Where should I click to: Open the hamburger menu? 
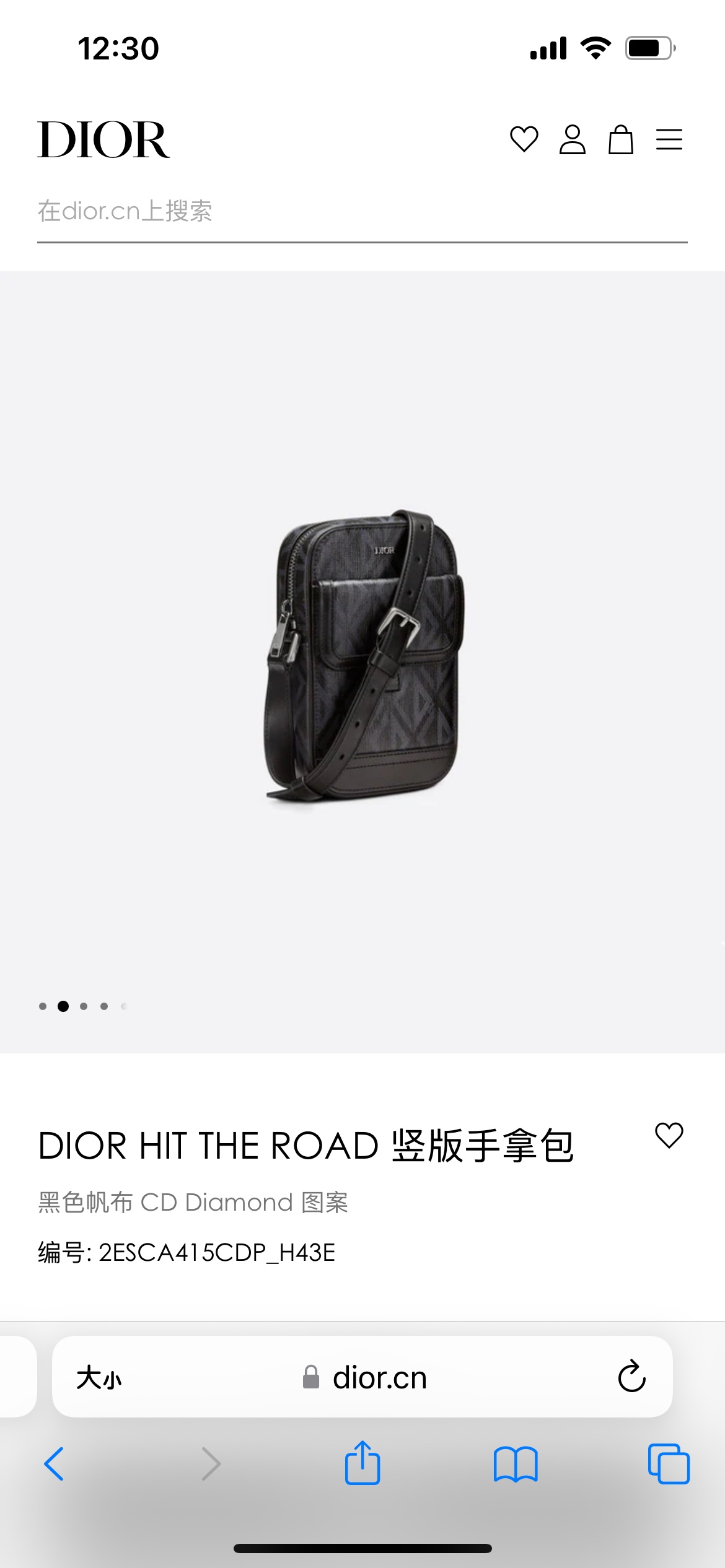[669, 139]
